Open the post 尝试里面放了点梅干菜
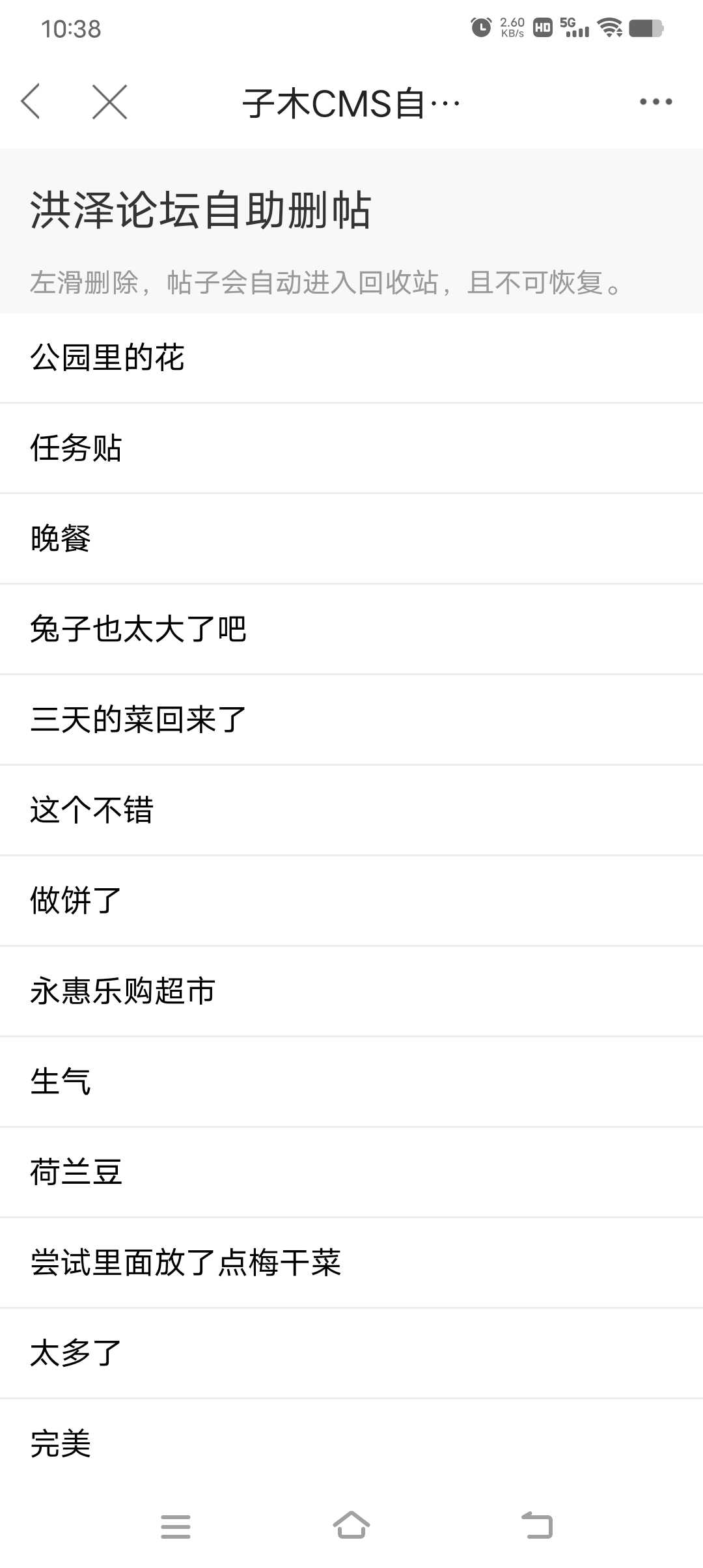 [x=351, y=1263]
